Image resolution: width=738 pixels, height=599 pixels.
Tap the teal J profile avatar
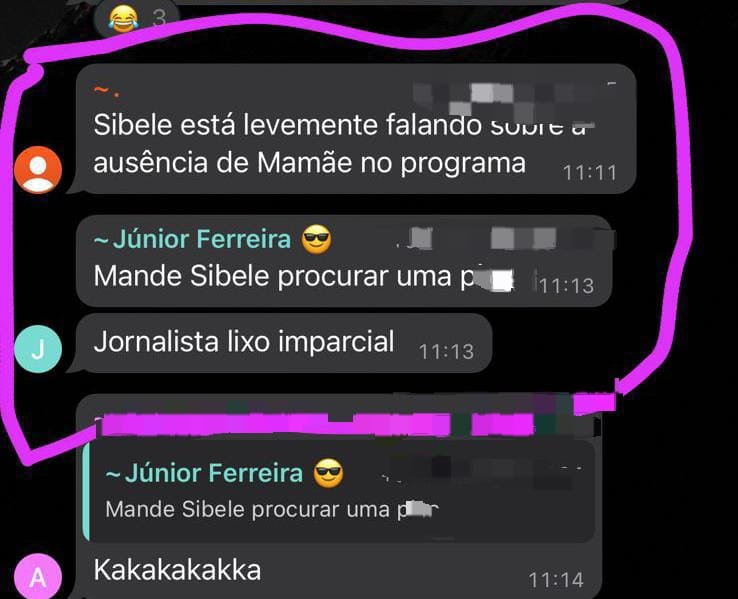(39, 349)
